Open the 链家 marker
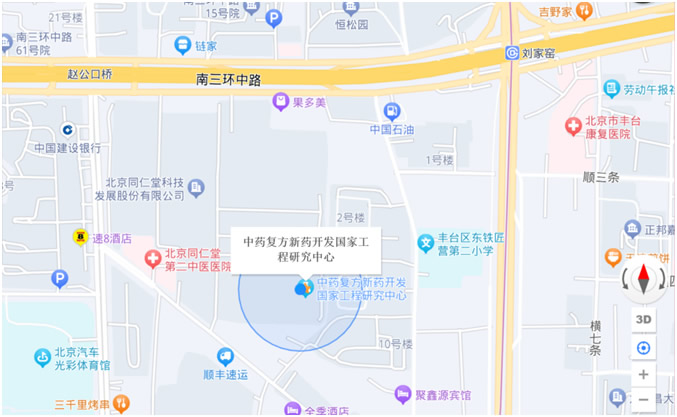This screenshot has width=677, height=417. tap(183, 45)
